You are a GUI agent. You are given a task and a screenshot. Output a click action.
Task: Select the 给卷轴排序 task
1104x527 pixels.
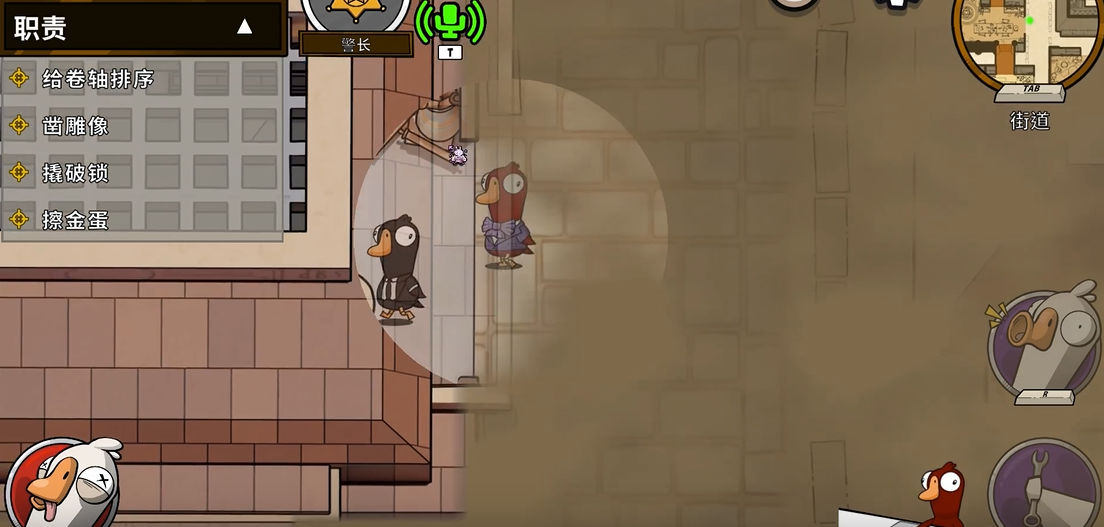(x=98, y=79)
